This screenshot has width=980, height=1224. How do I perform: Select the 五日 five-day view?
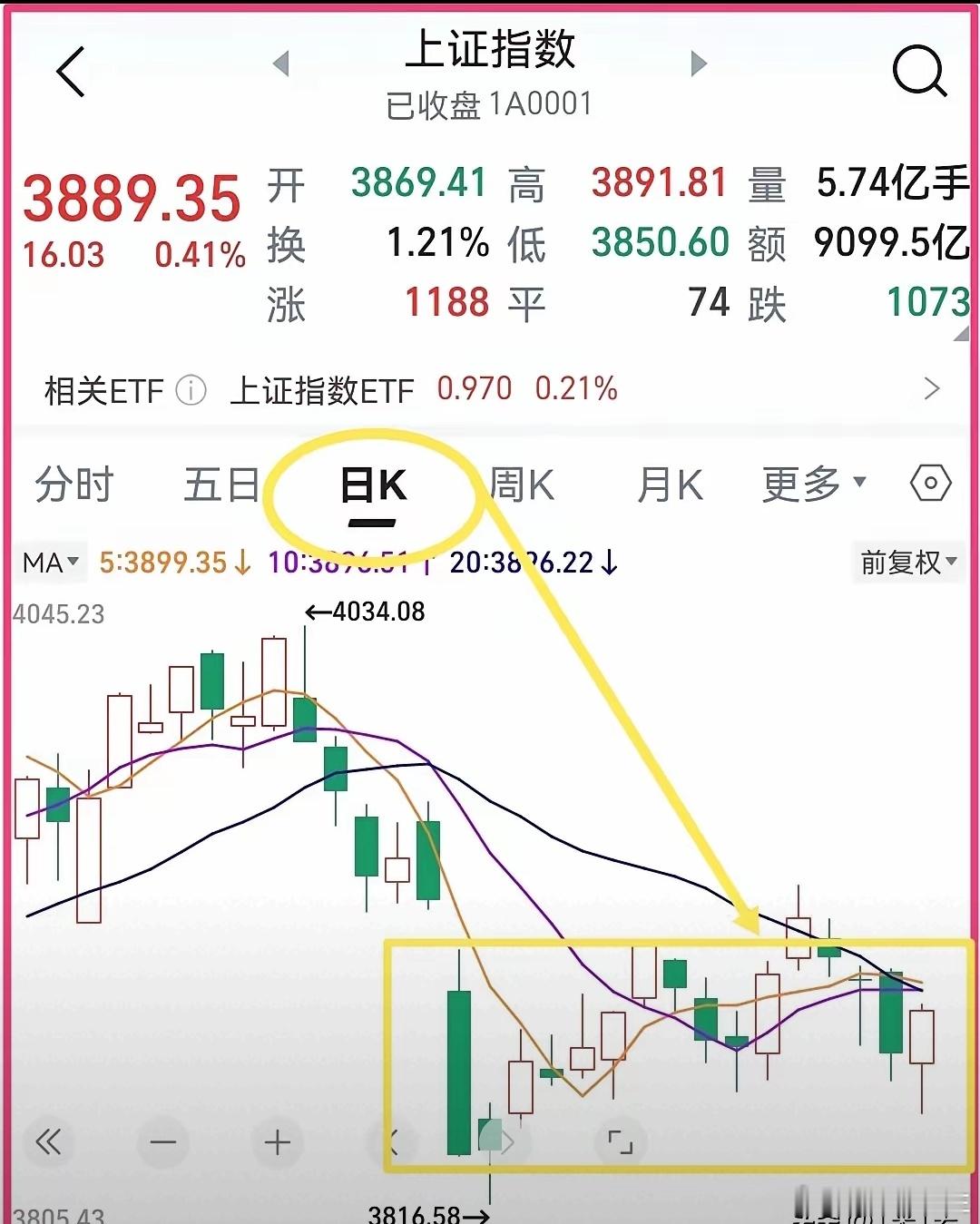coord(218,485)
